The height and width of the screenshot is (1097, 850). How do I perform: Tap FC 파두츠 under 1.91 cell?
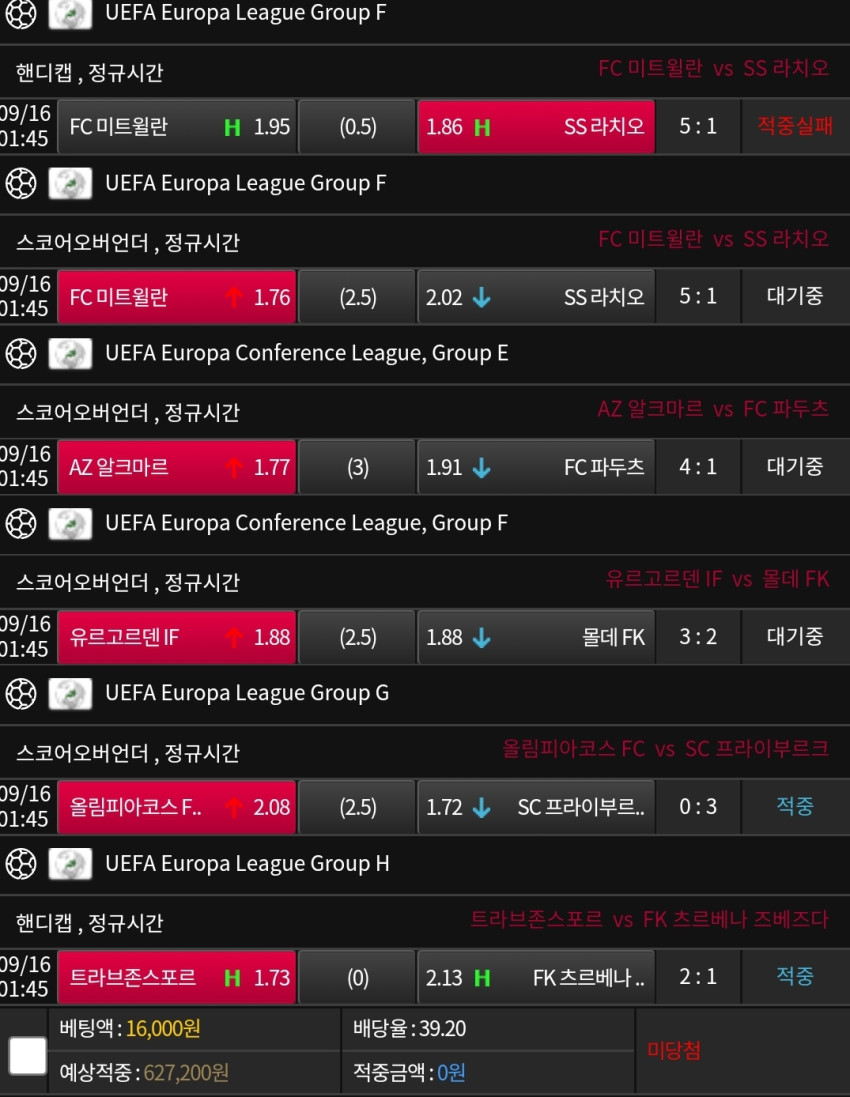(536, 467)
